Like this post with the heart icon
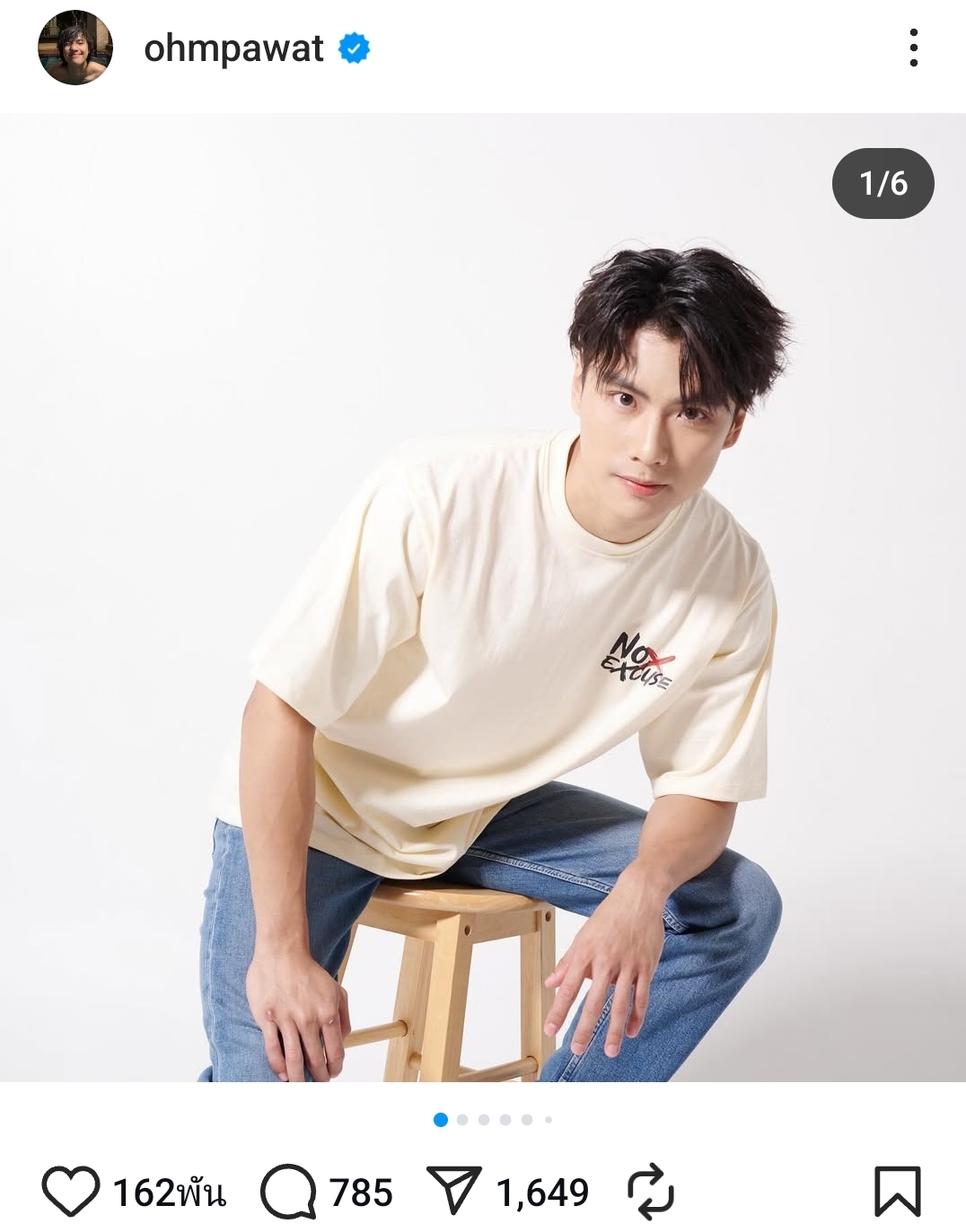 tap(71, 1193)
